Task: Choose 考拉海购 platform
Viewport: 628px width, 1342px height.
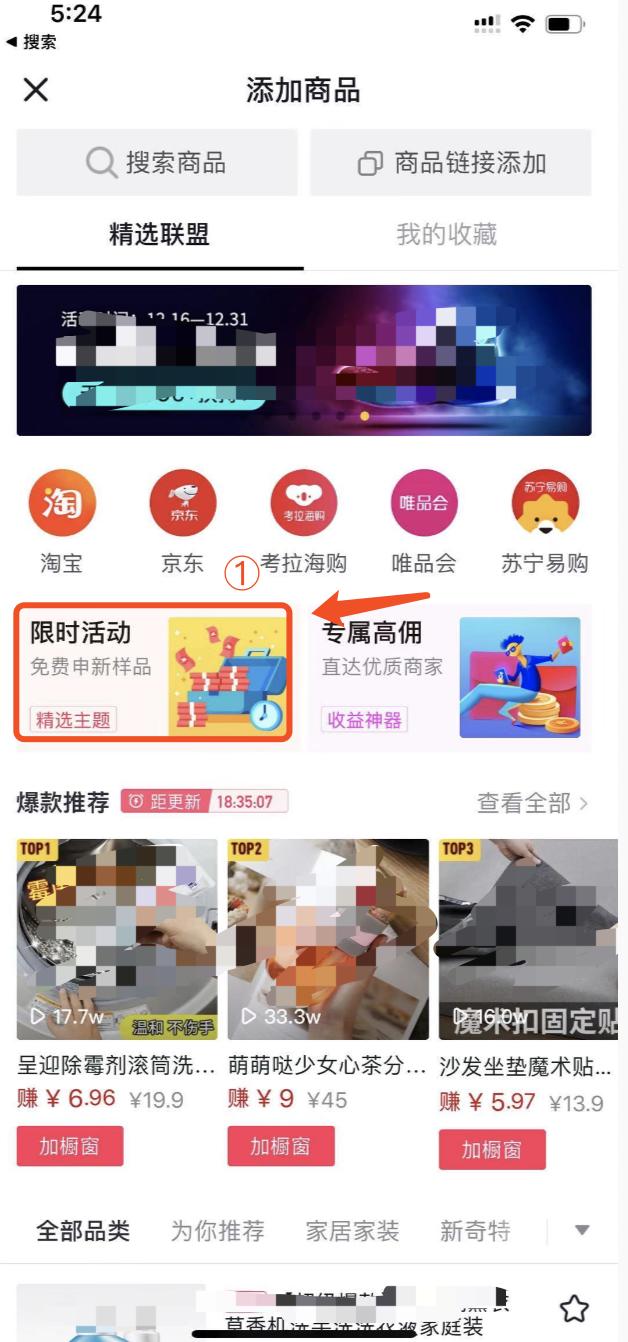Action: coord(303,502)
